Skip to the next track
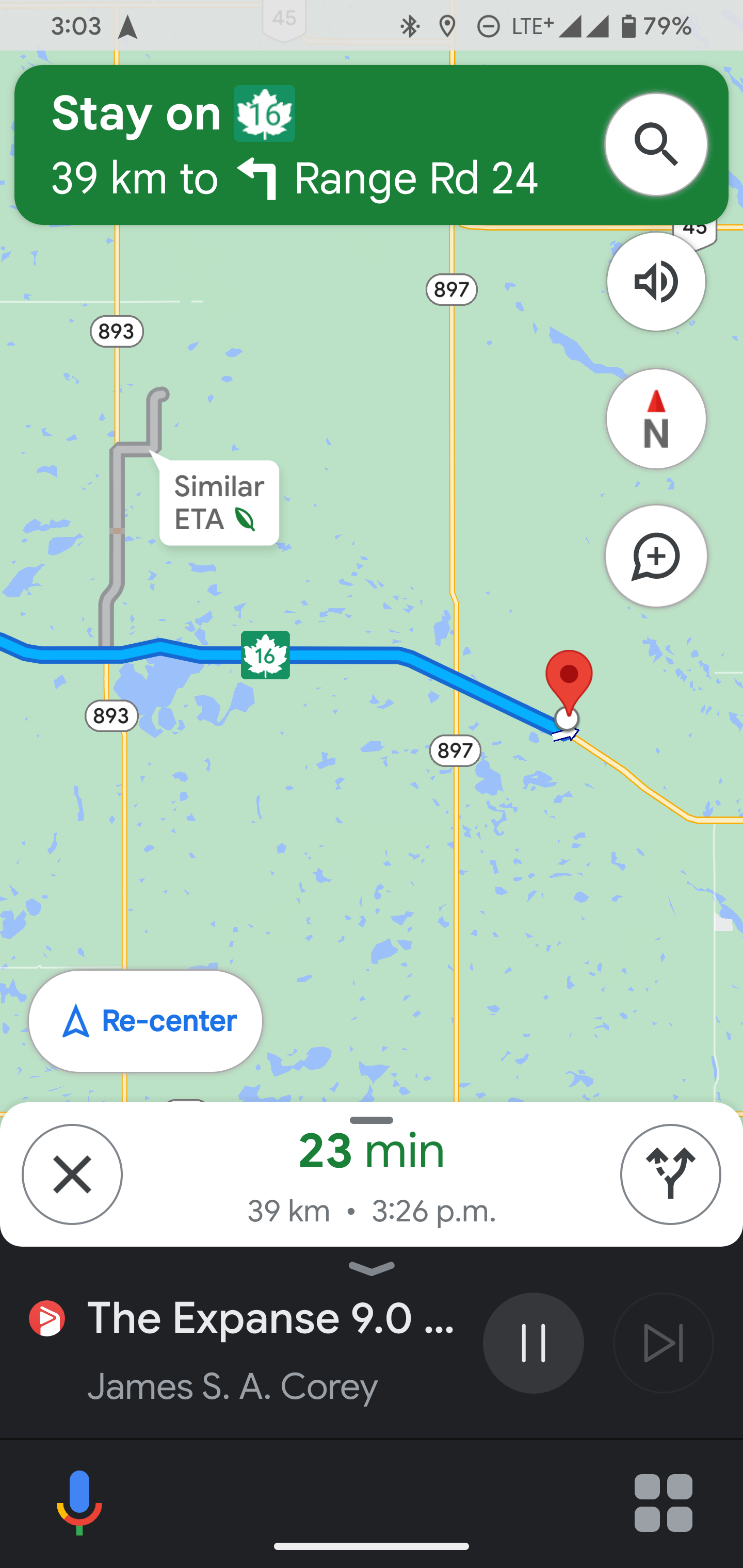 (663, 1342)
